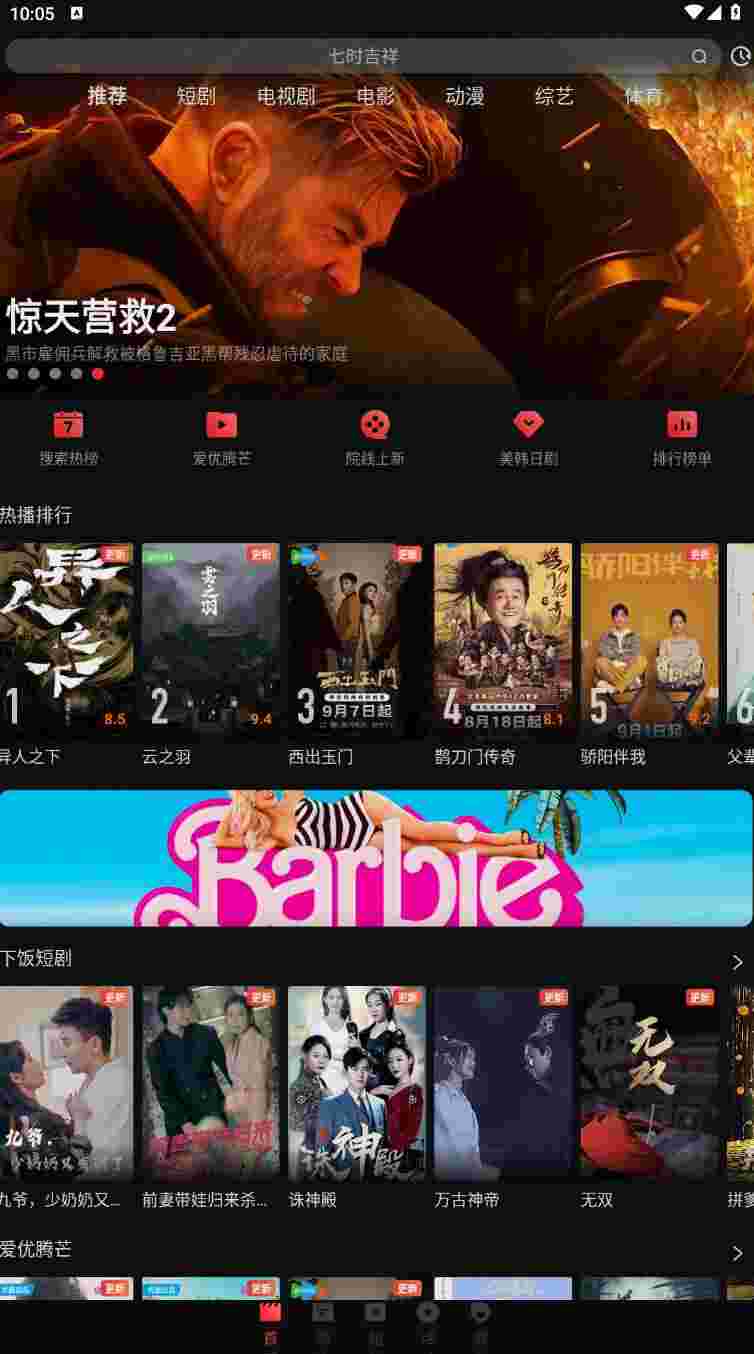Open the 云之羽 poster

coord(210,640)
